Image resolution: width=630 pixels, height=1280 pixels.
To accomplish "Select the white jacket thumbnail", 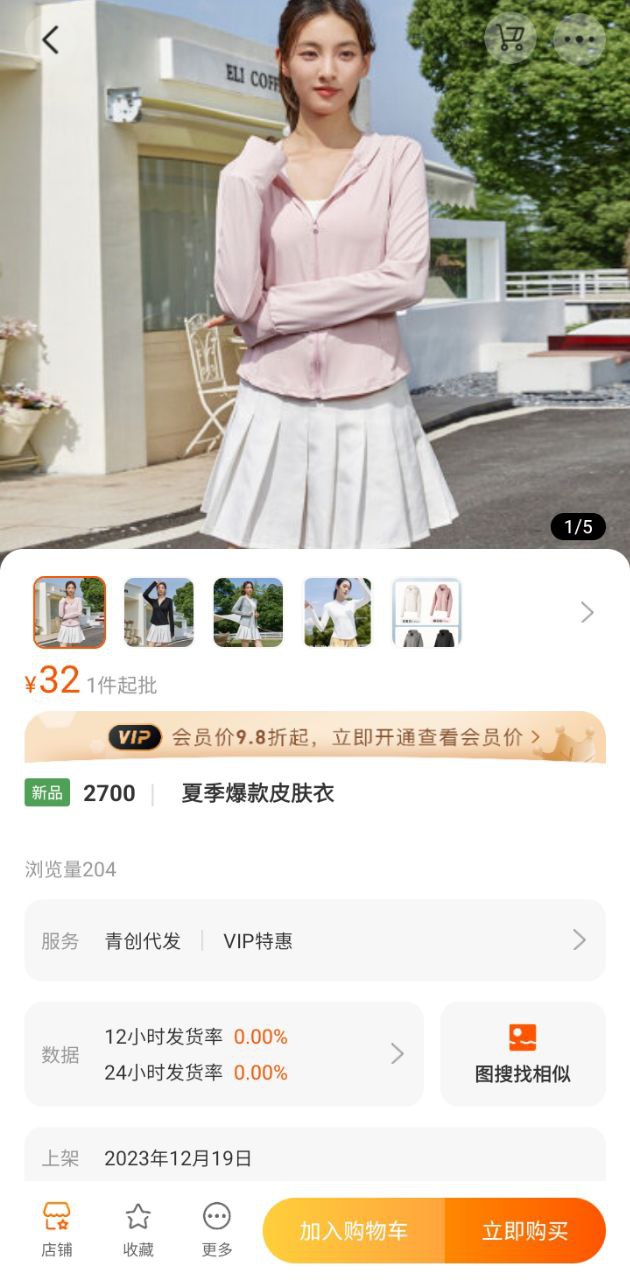I will coord(337,612).
